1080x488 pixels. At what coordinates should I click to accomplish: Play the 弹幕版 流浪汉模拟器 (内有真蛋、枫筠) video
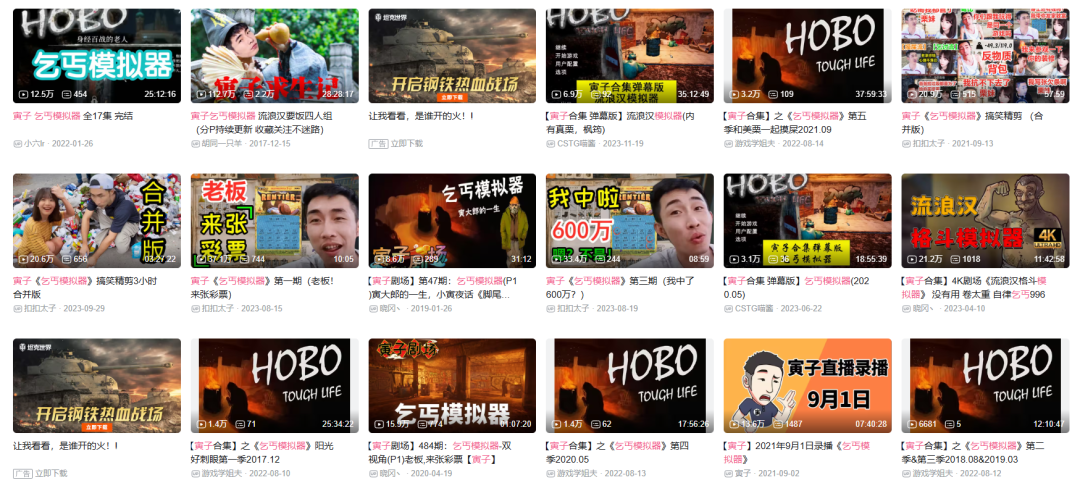click(x=630, y=55)
